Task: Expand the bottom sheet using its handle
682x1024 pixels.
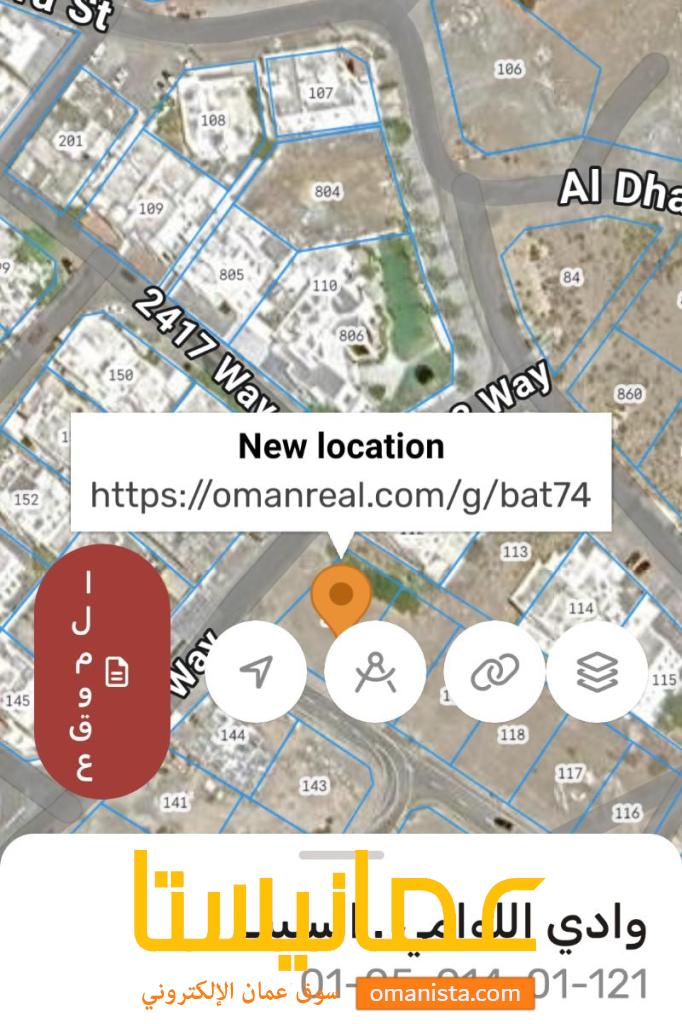Action: click(341, 855)
